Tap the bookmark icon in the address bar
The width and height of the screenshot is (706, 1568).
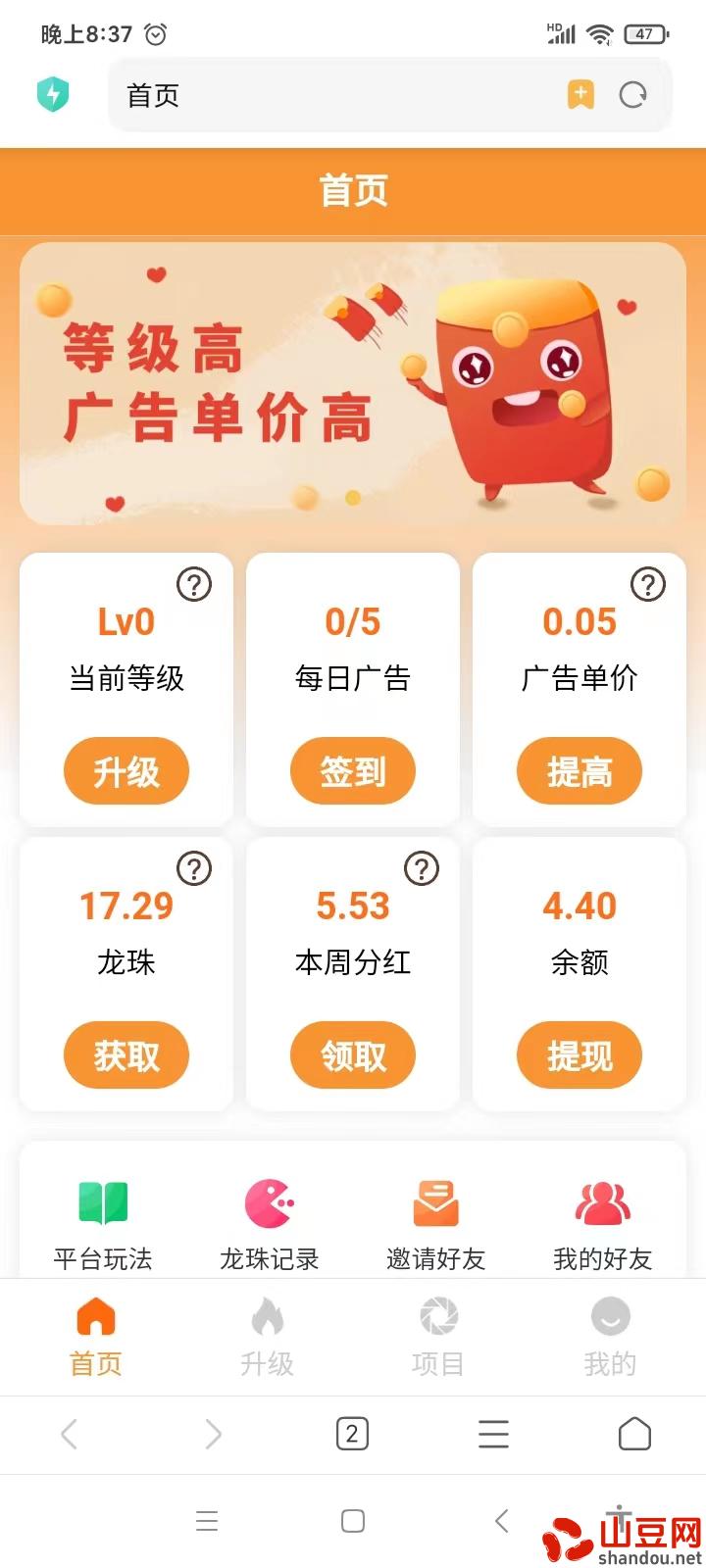(x=581, y=95)
